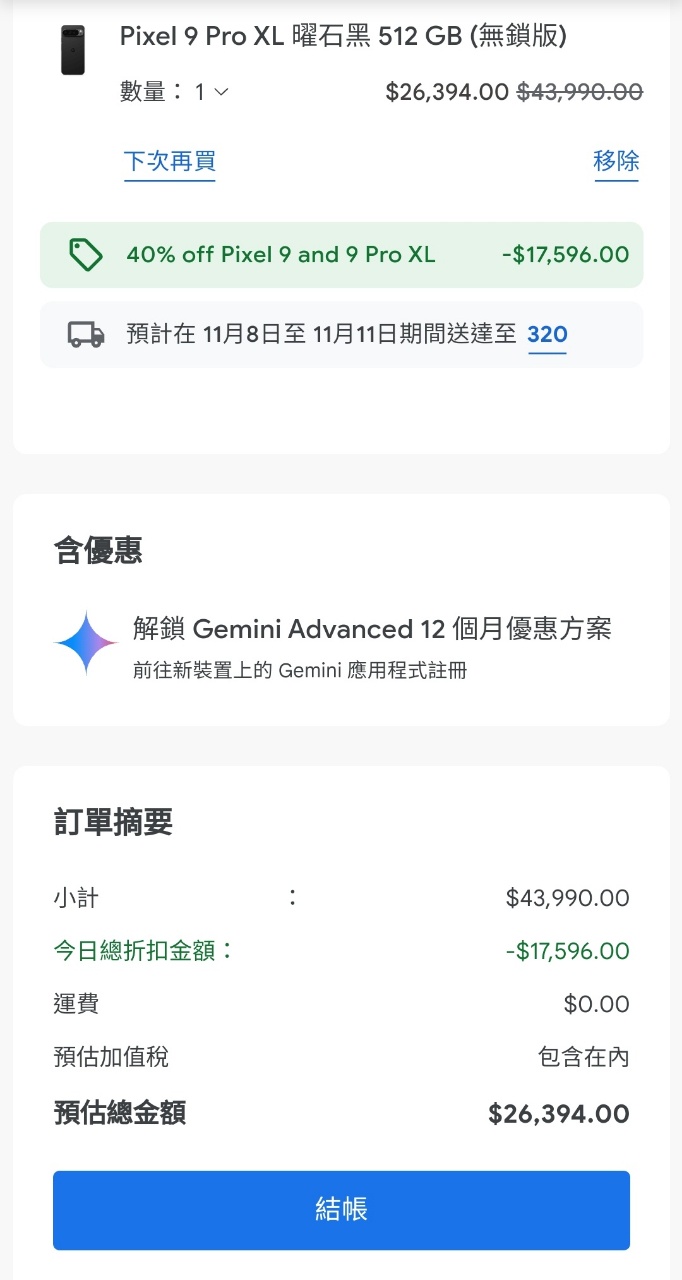This screenshot has width=682, height=1280.
Task: Proceed to checkout with 結帳 button
Action: tap(341, 1209)
